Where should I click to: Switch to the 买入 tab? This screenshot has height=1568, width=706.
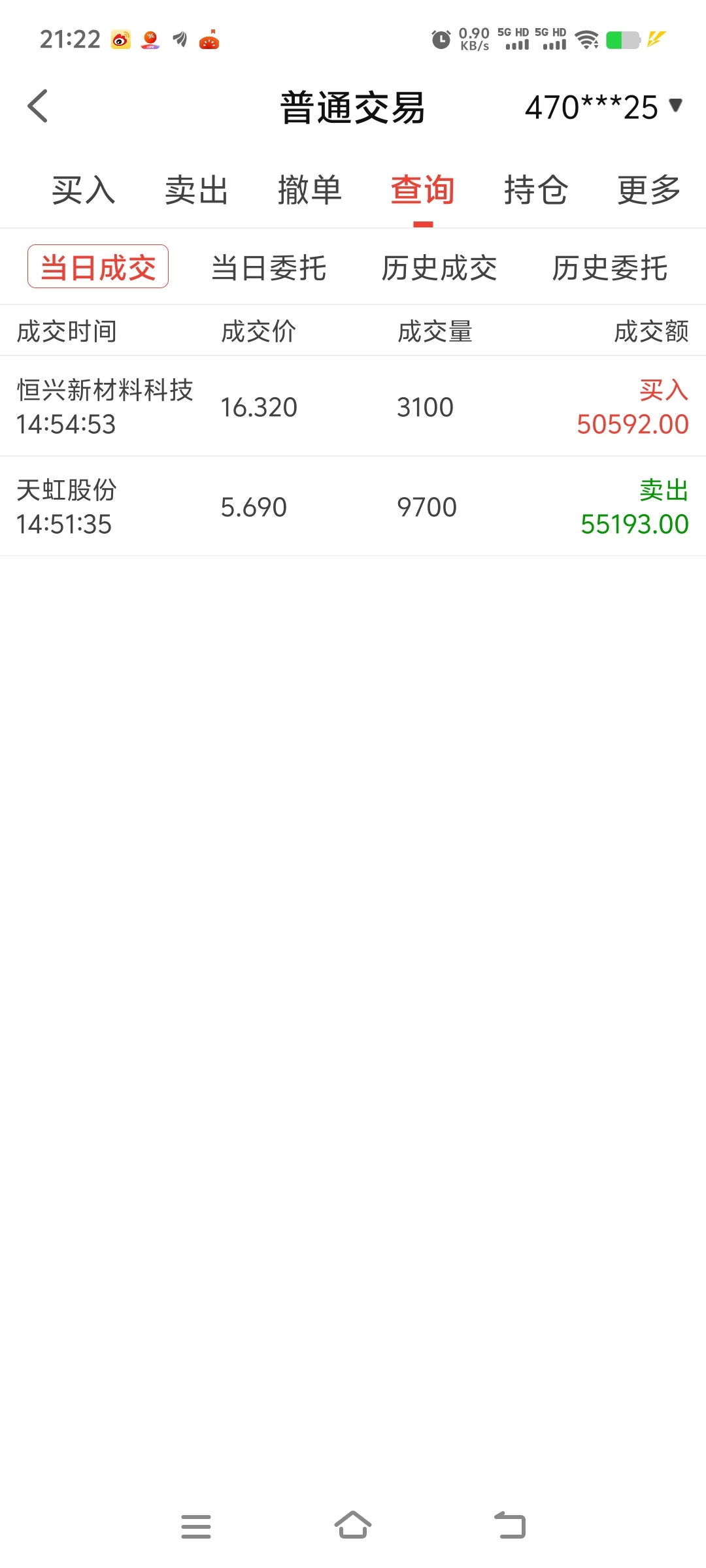(x=84, y=191)
